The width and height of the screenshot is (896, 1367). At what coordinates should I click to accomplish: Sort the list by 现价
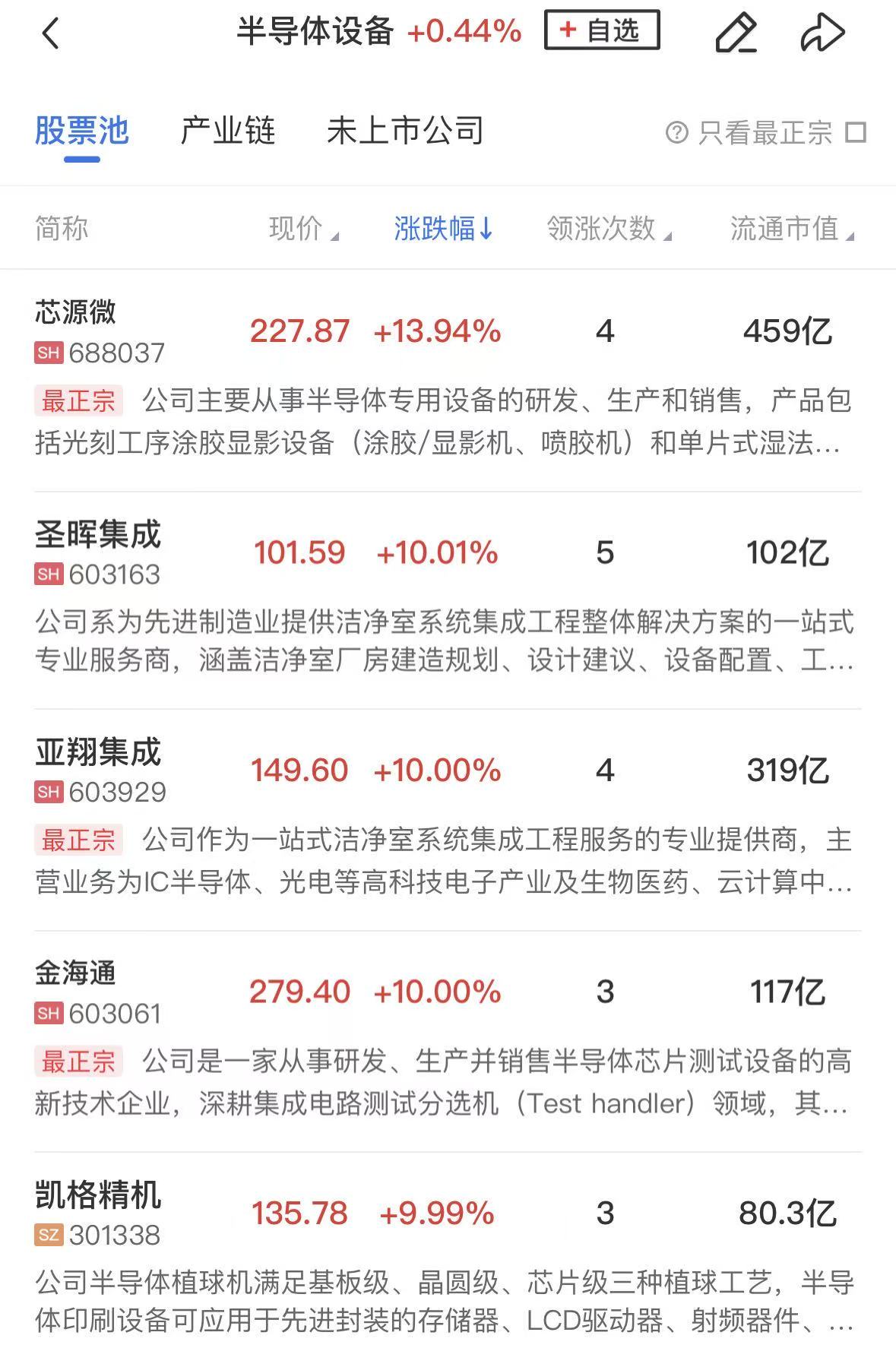302,228
